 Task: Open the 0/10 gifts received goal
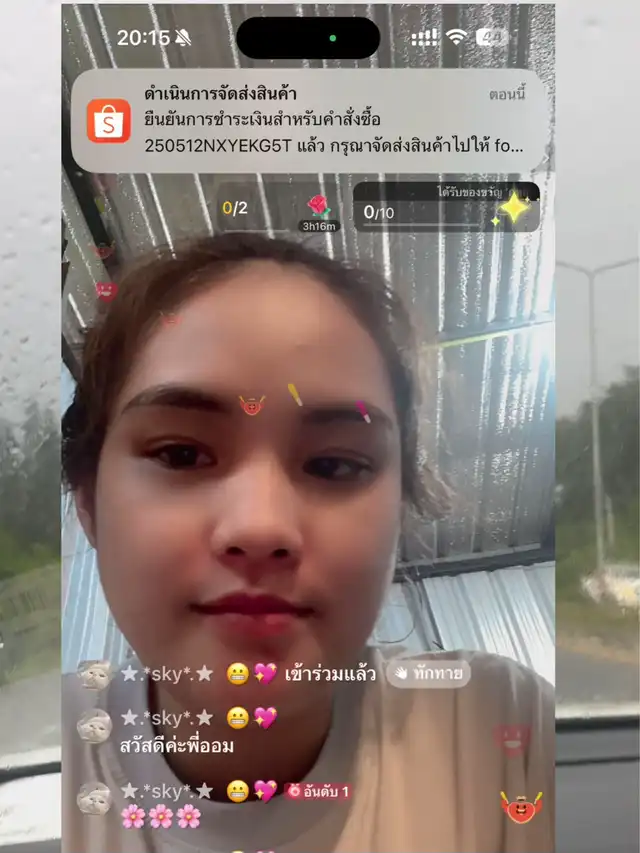[445, 207]
